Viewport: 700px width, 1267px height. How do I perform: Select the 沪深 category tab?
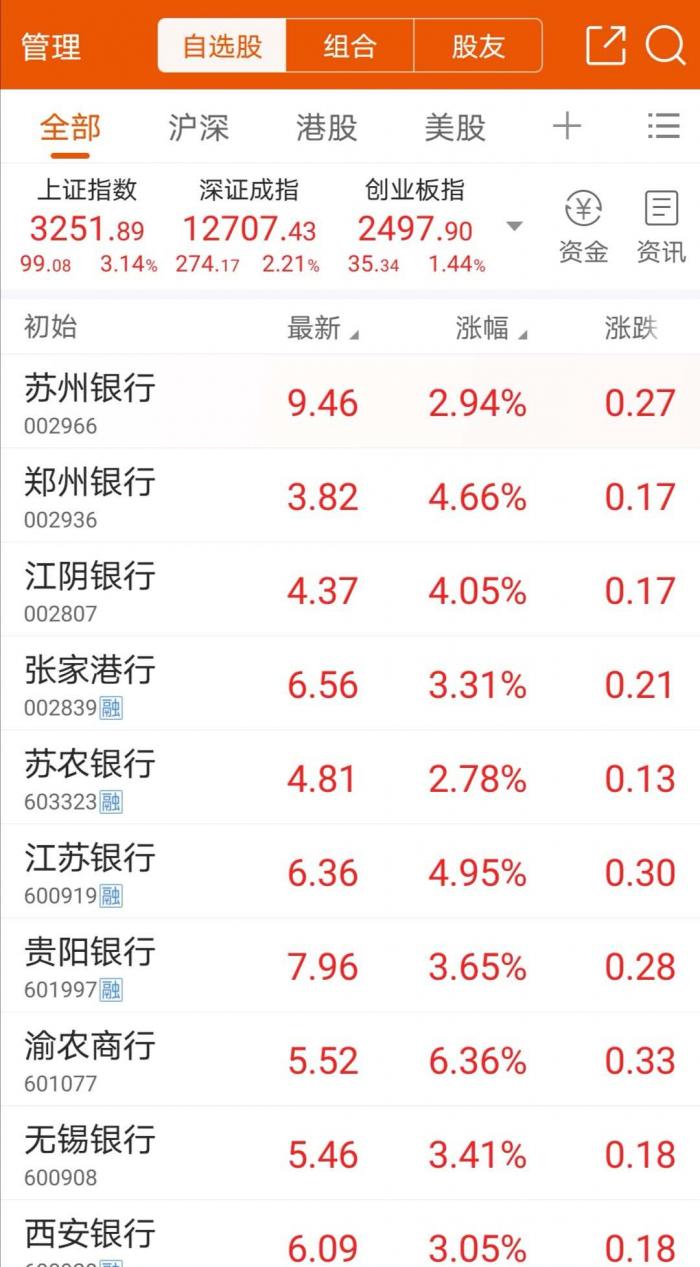[198, 127]
